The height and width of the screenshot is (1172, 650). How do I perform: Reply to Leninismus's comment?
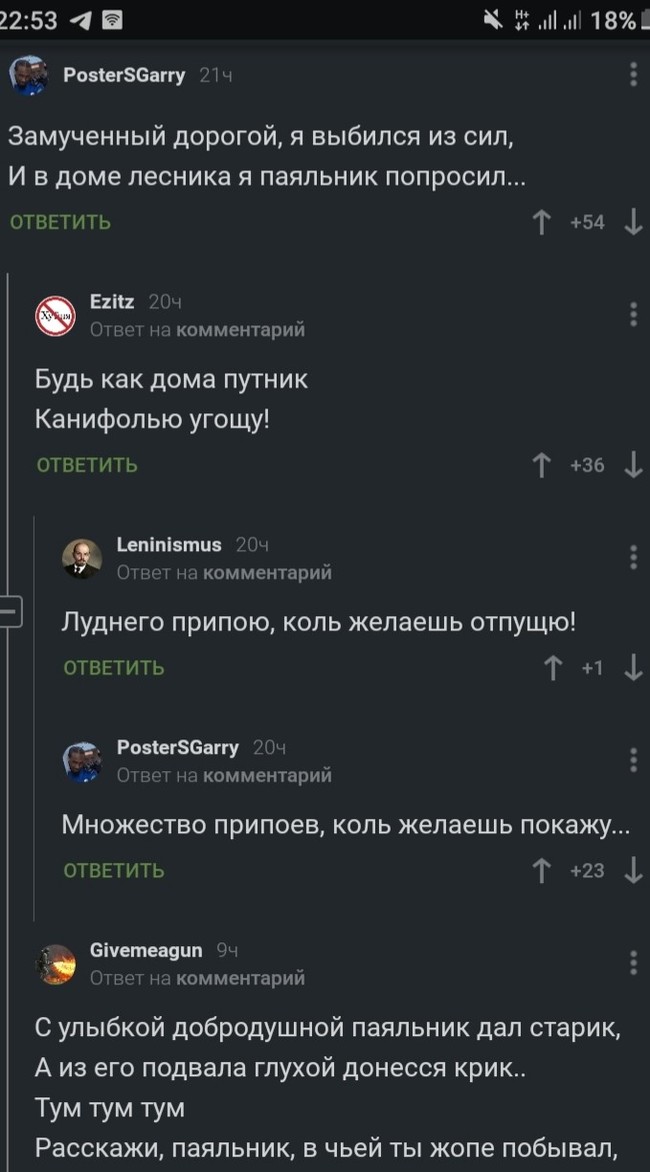(x=114, y=668)
